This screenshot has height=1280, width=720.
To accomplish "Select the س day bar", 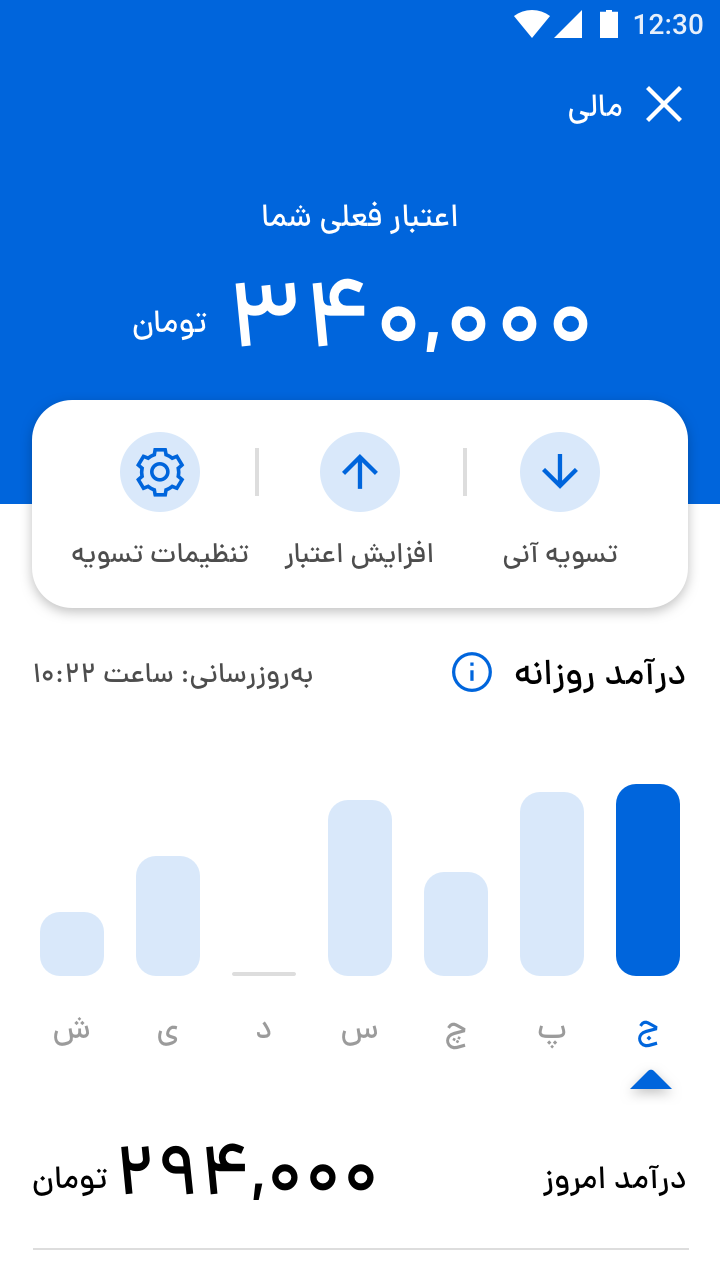I will 360,888.
